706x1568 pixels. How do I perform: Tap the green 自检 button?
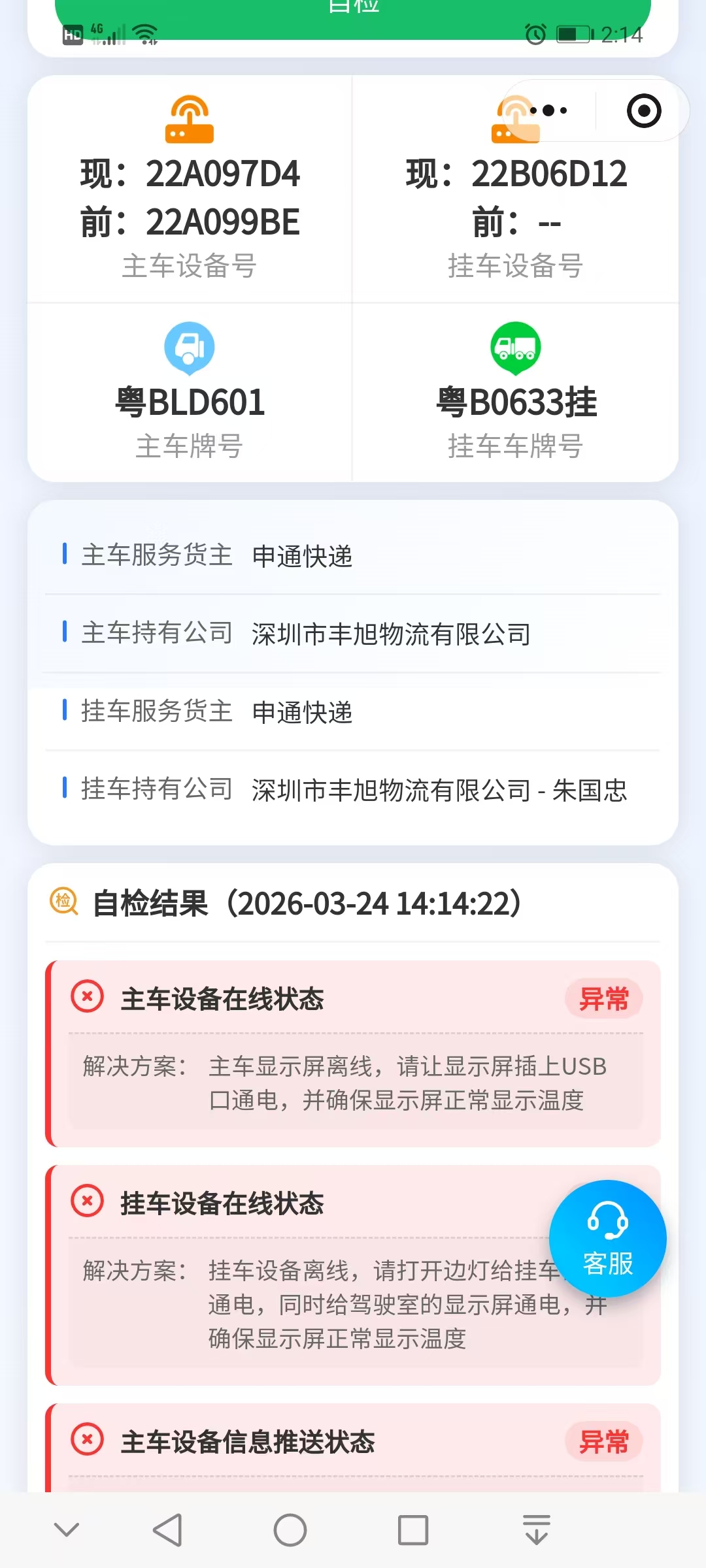(353, 16)
